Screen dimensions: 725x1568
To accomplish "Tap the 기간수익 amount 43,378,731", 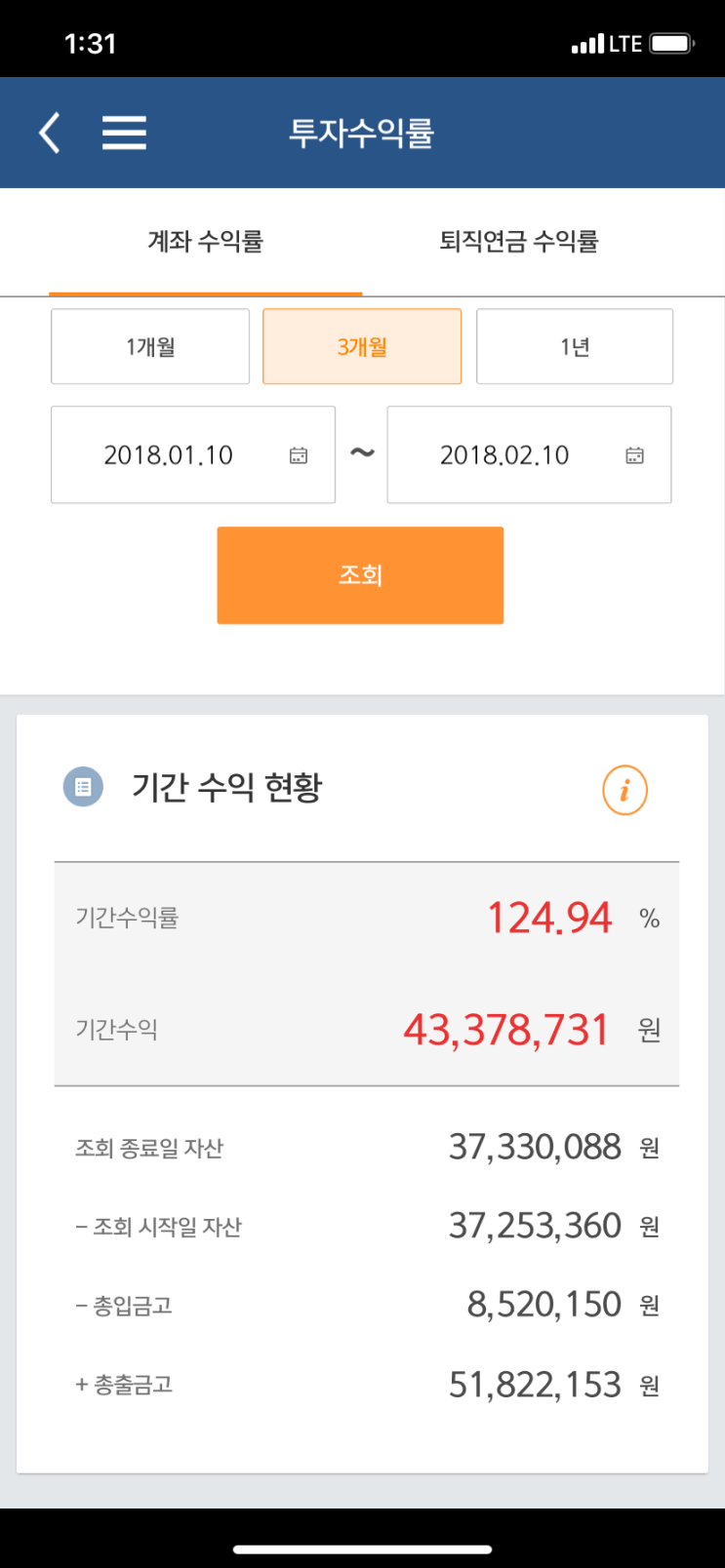I will click(503, 1029).
